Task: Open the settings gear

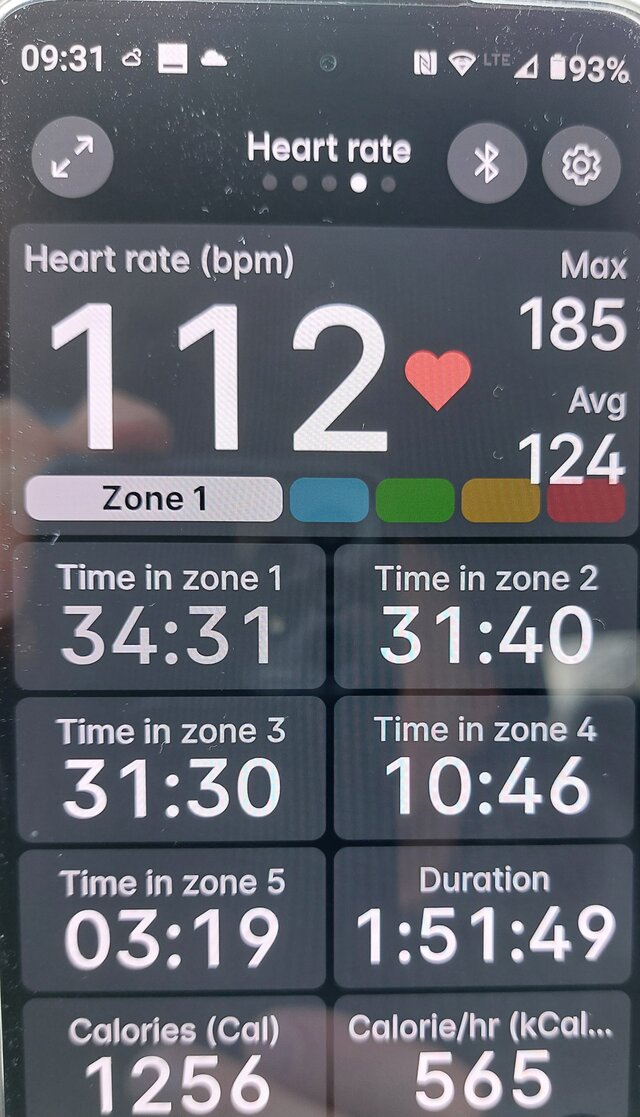Action: 581,165
